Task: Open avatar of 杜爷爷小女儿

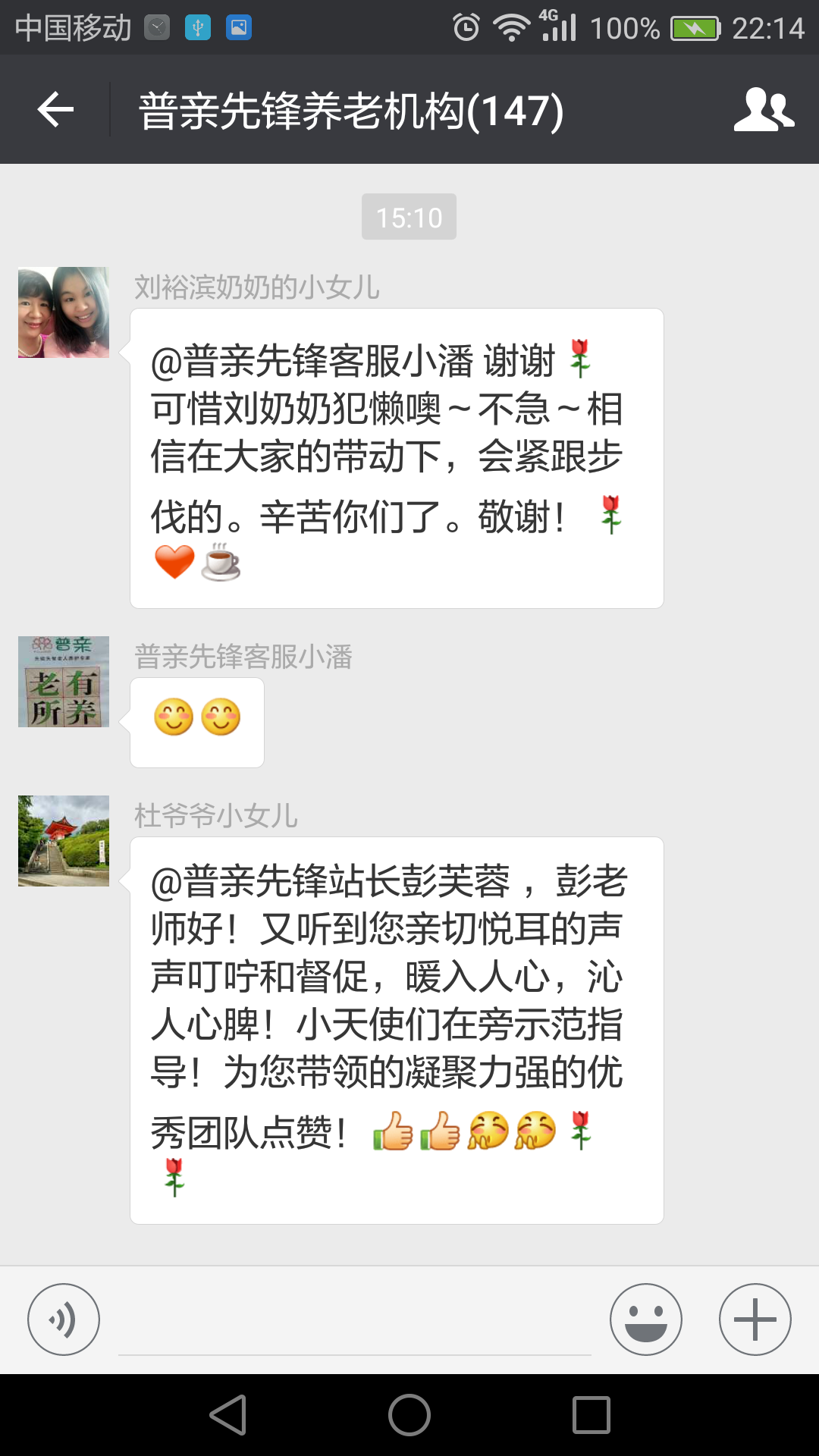Action: coord(64,841)
